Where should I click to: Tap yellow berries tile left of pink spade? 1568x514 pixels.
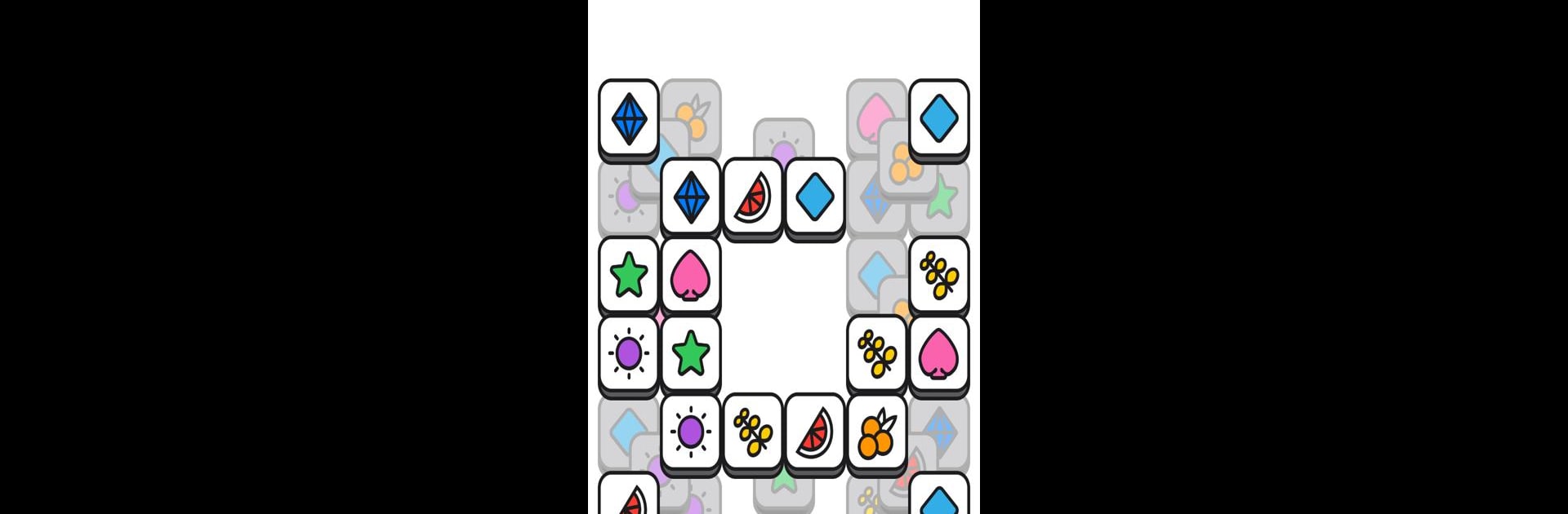tap(876, 353)
